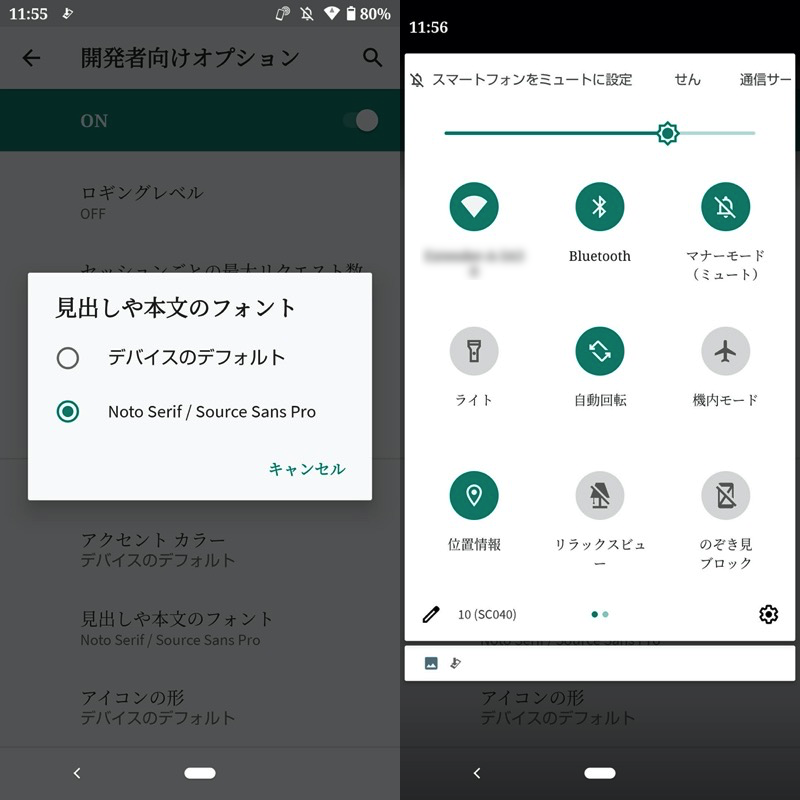Enable the リラックスビュー tile
This screenshot has width=800, height=800.
(600, 496)
